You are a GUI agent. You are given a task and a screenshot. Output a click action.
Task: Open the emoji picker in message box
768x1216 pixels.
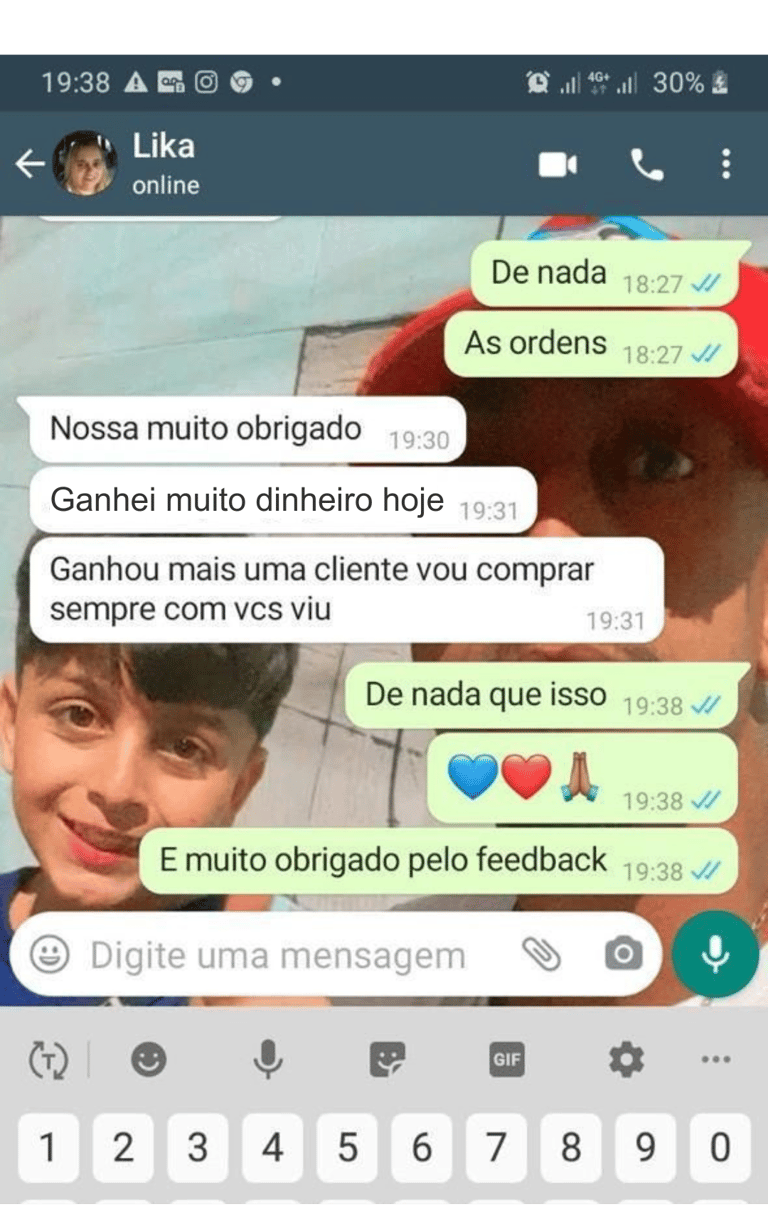[49, 956]
